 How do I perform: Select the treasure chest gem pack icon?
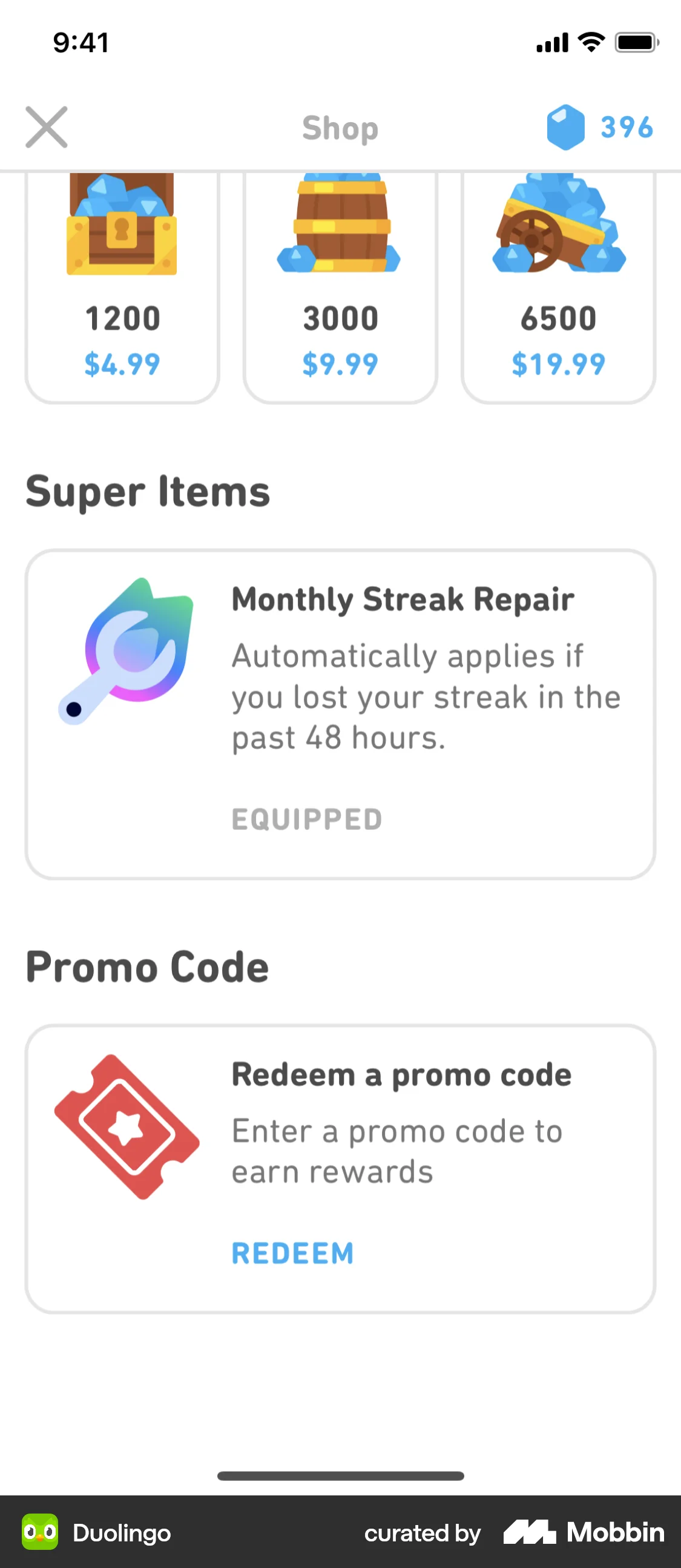pyautogui.click(x=122, y=228)
